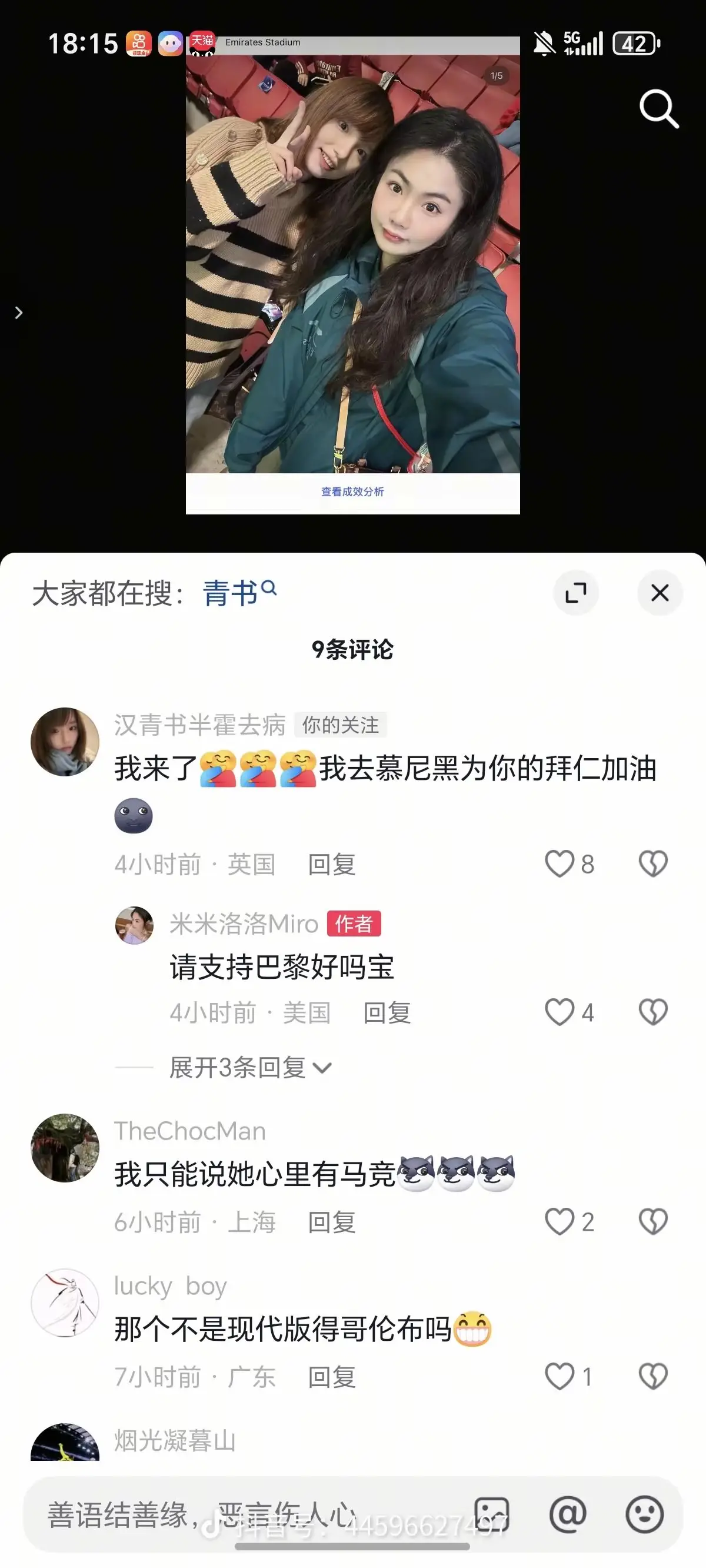Open TheChocMan's profile avatar
706x1568 pixels.
click(65, 1148)
